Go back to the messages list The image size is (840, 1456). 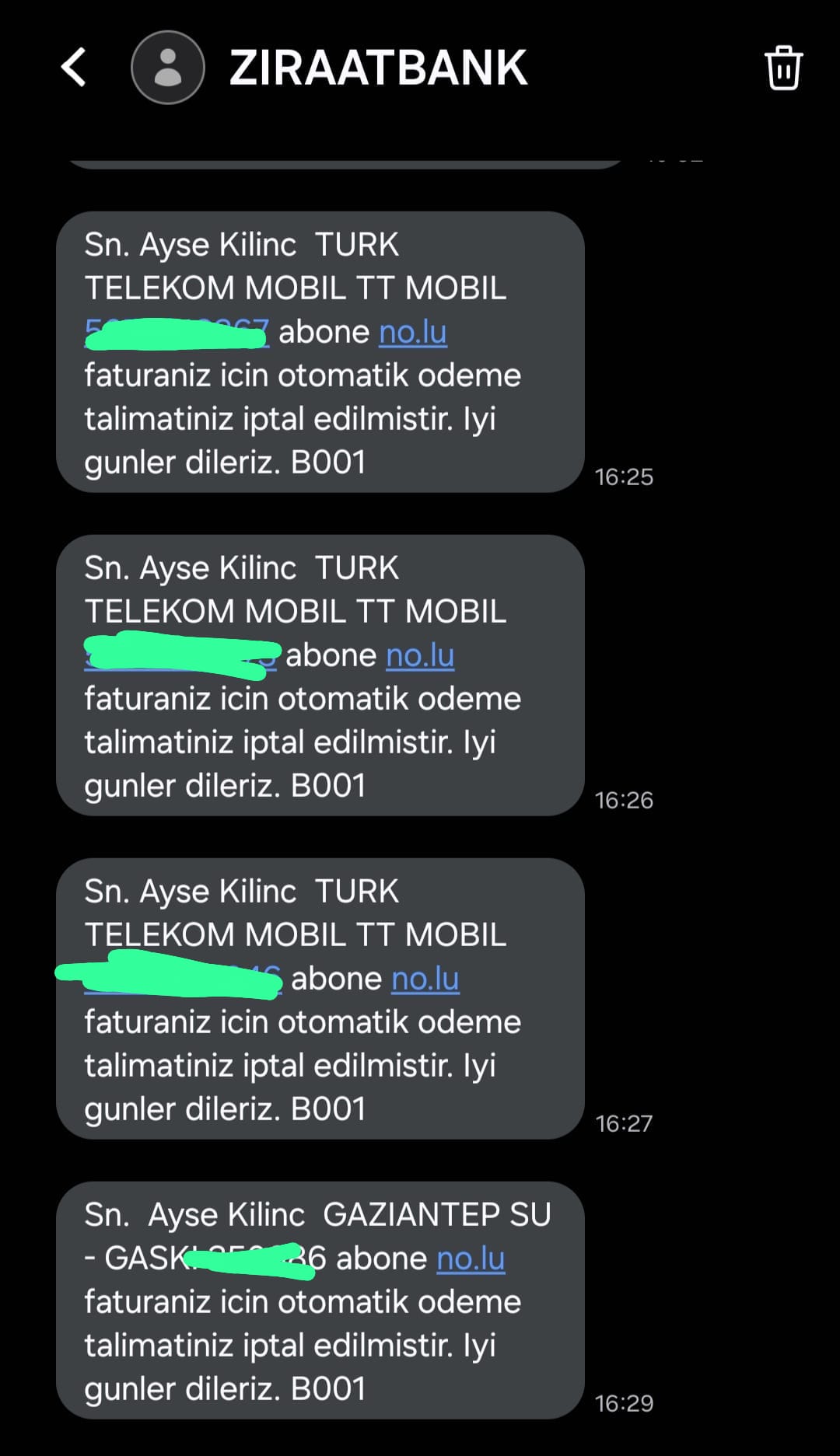[x=74, y=68]
